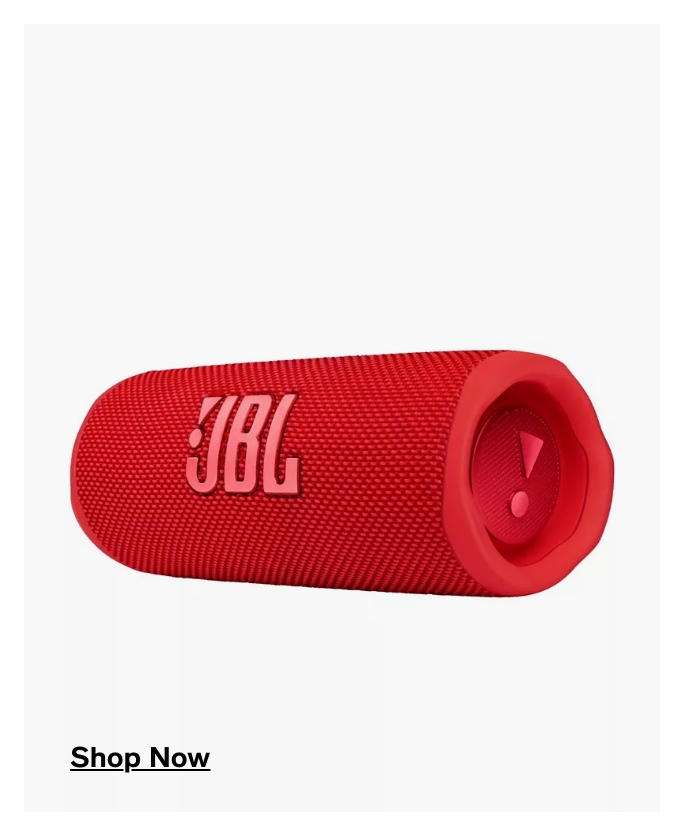This screenshot has width=684, height=836.
Task: Open the red JBL speaker product tile
Action: point(341,470)
